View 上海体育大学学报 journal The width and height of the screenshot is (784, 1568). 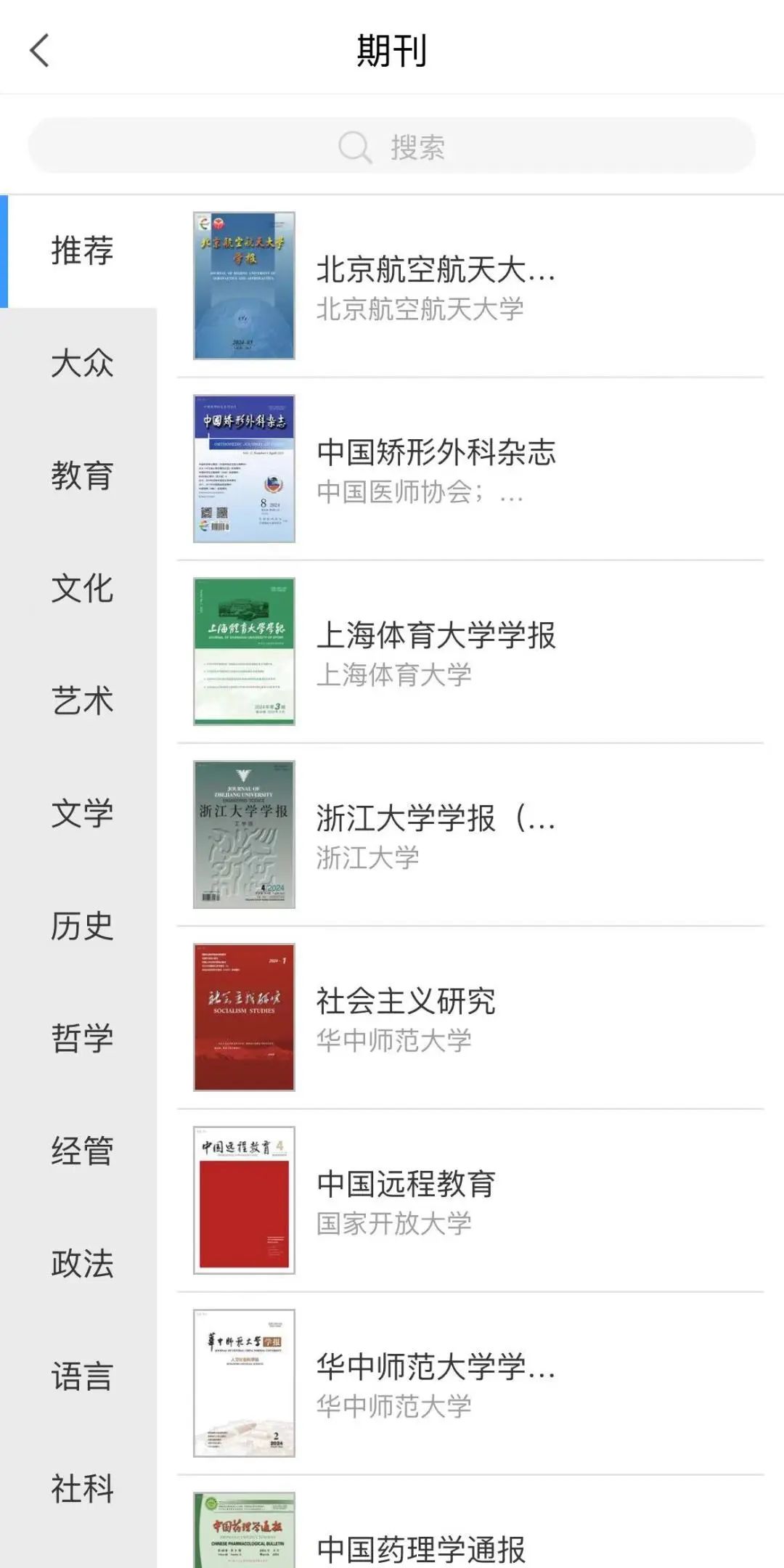pos(436,652)
